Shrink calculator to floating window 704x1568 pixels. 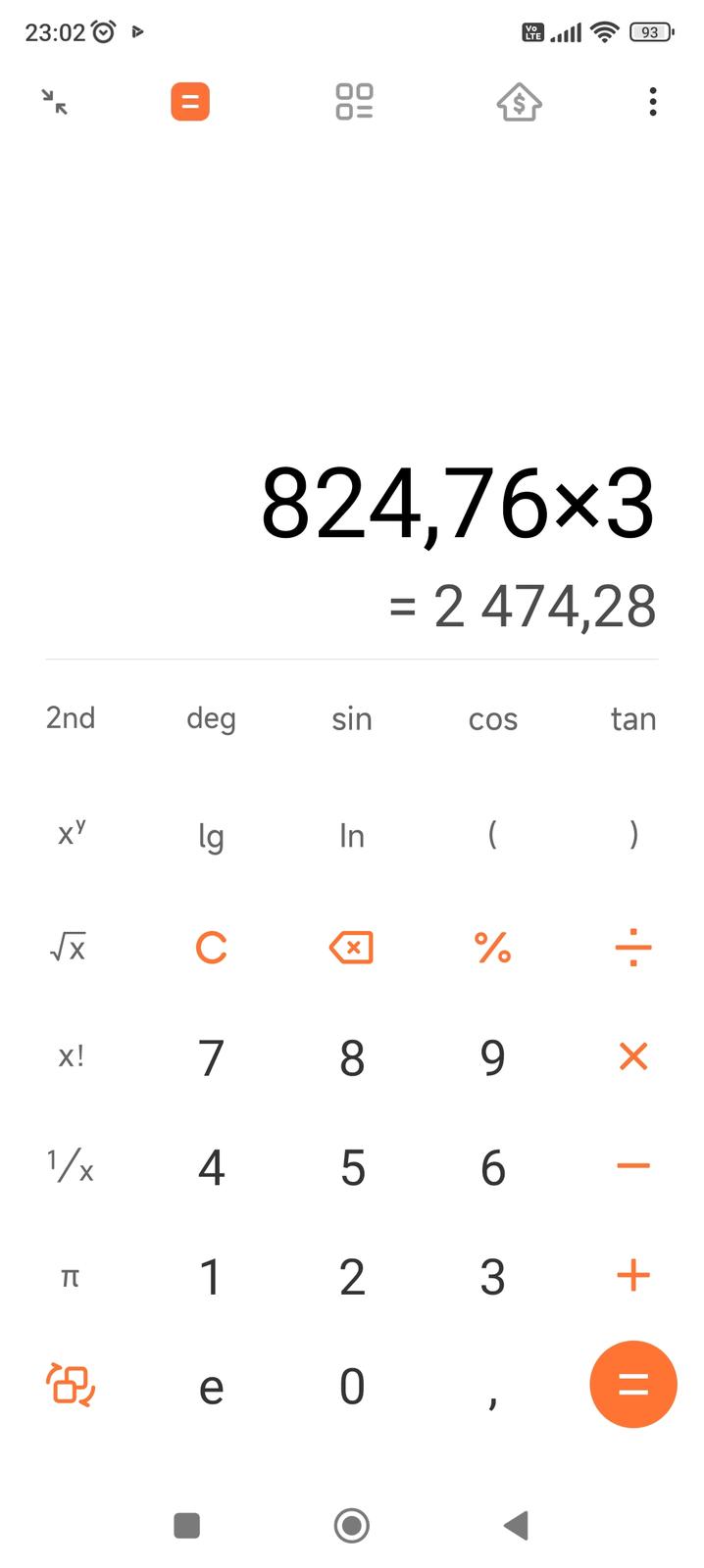[x=55, y=102]
